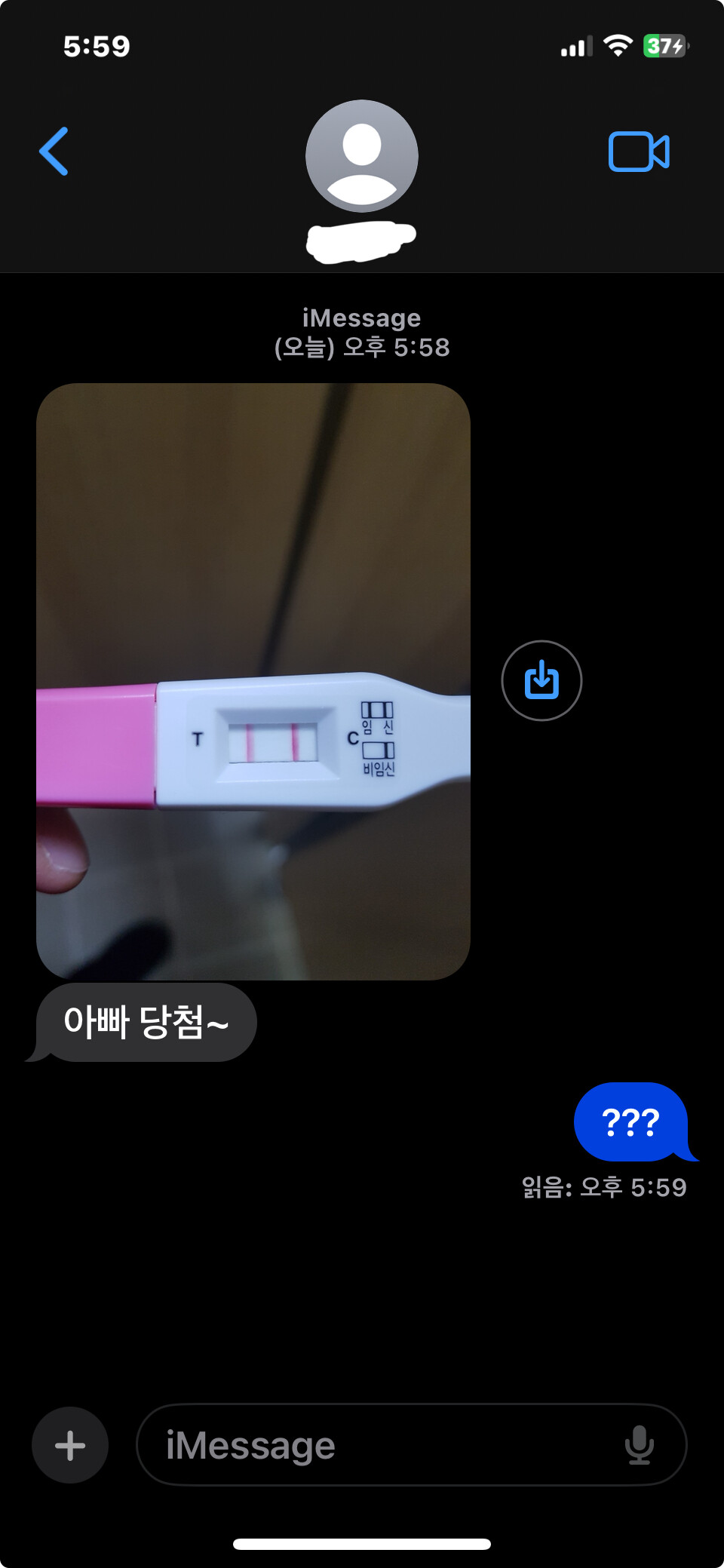This screenshot has width=724, height=1568.
Task: Start a FaceTime video call
Action: [x=638, y=152]
